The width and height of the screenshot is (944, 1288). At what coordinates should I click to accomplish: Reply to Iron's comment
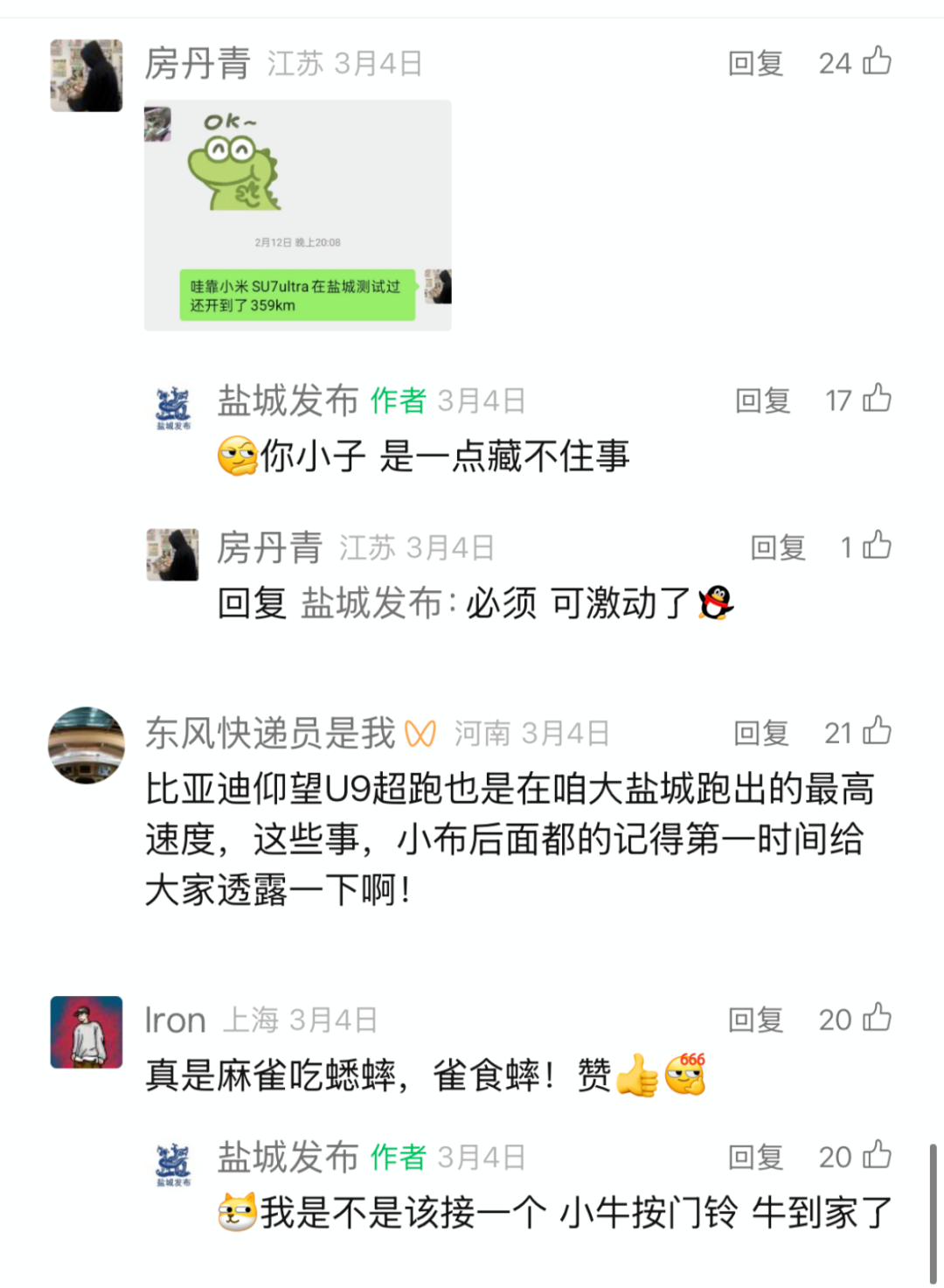click(x=755, y=1020)
